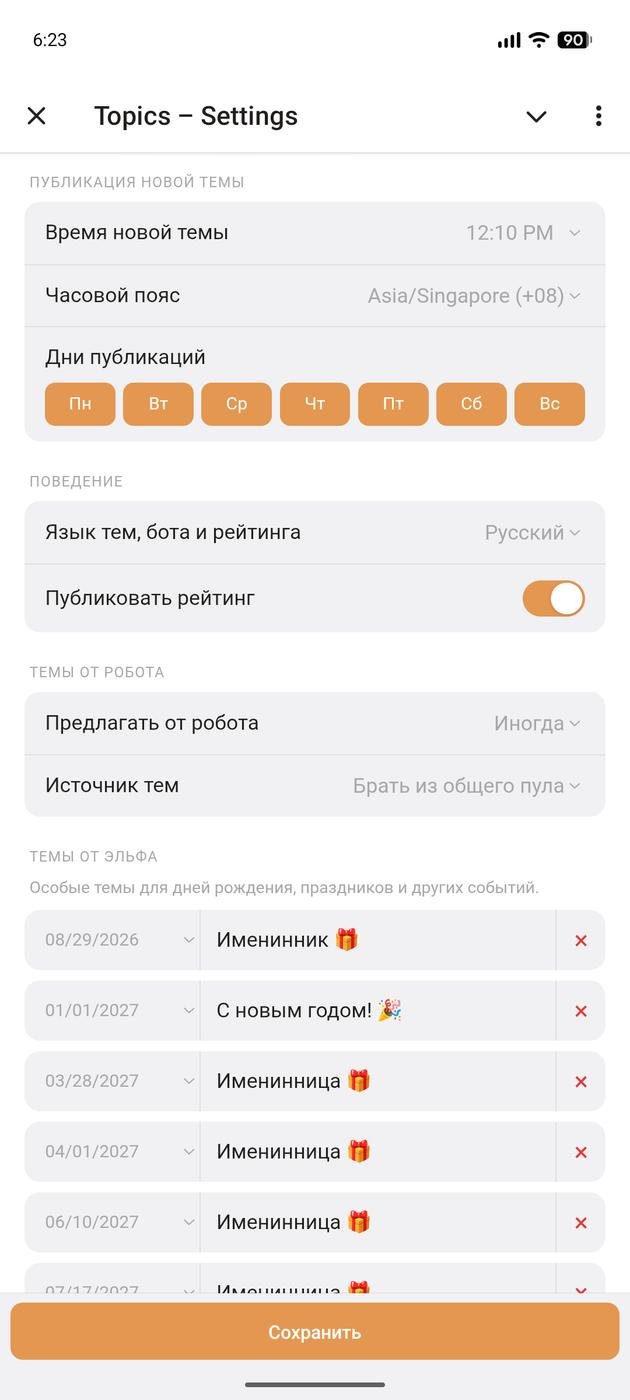
Task: Change the 04/01/2027 date picker
Action: click(112, 1152)
